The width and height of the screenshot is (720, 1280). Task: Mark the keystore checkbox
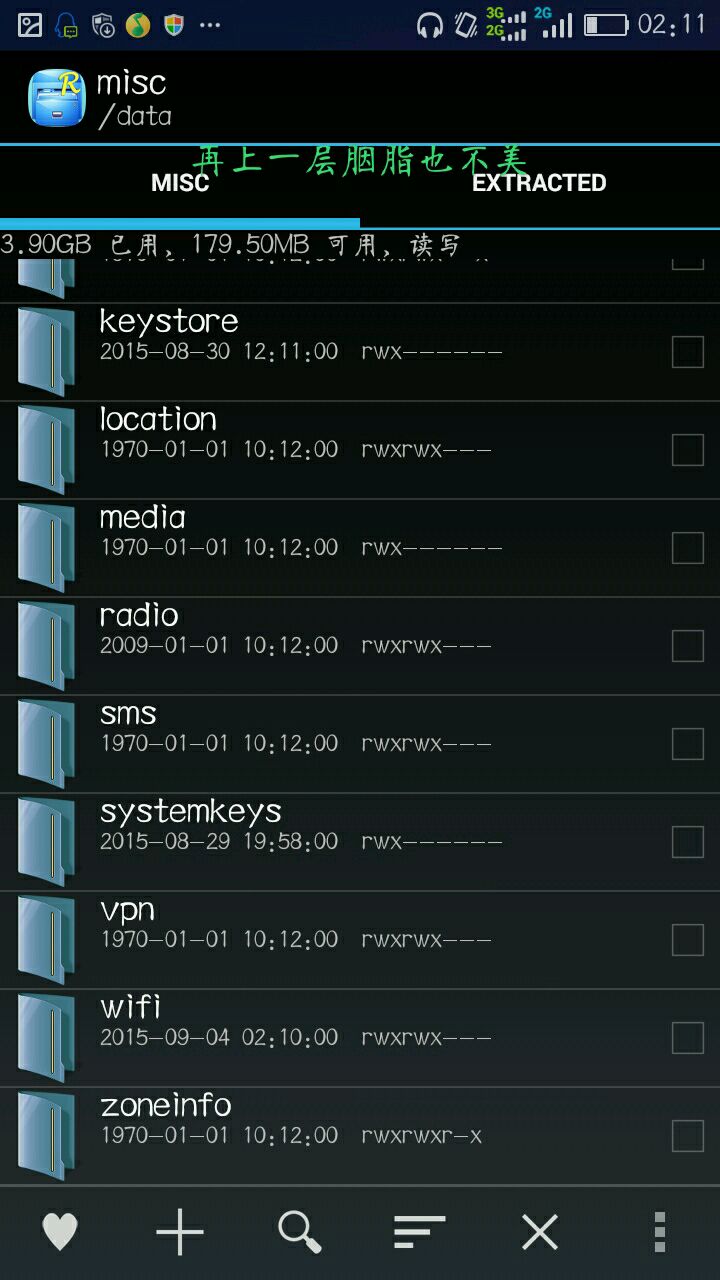coord(687,352)
